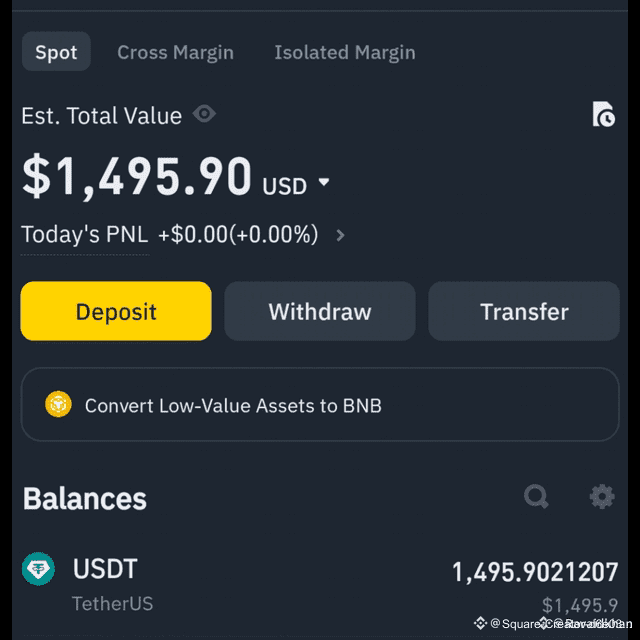Search within Balances
The width and height of the screenshot is (640, 640).
point(537,496)
